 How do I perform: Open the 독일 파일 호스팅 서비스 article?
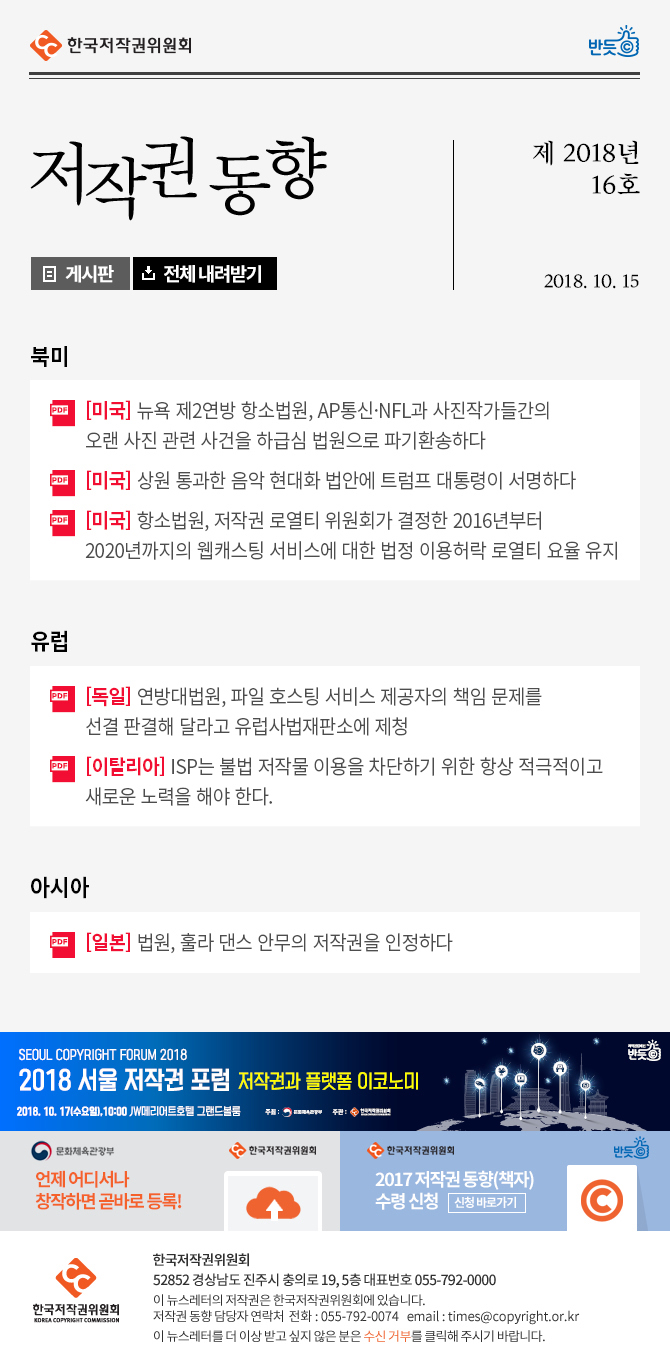coord(314,711)
